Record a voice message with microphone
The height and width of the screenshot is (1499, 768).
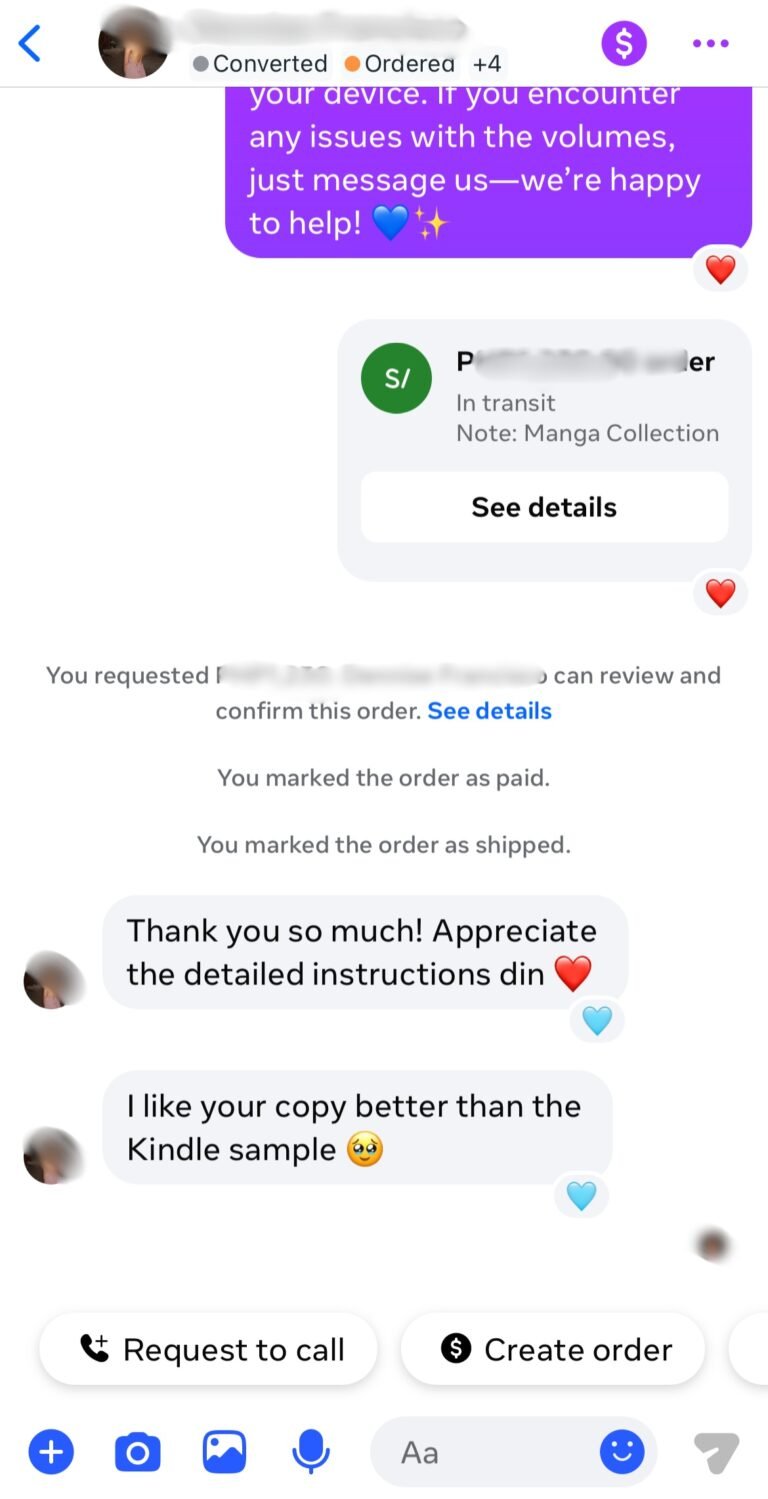coord(311,1452)
